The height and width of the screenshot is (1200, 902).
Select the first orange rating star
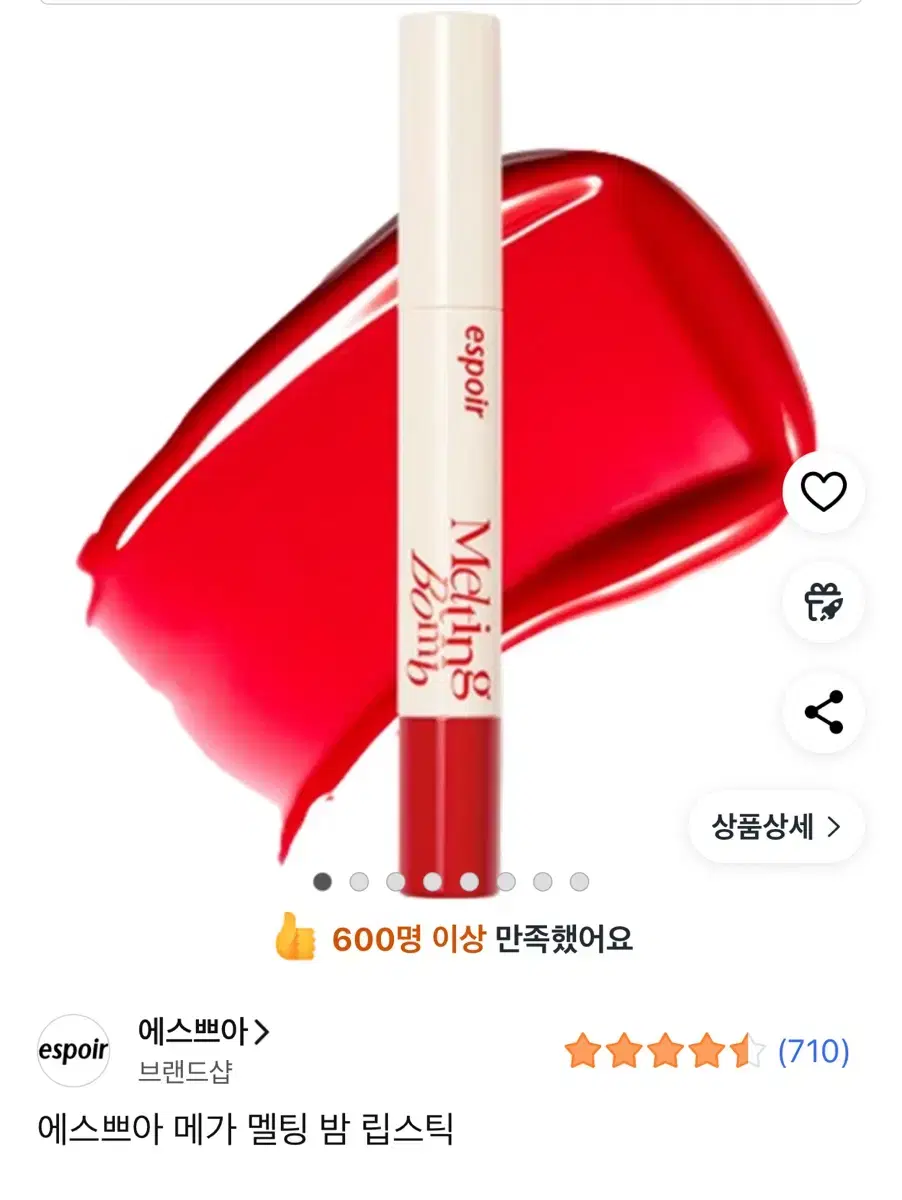click(x=583, y=1049)
